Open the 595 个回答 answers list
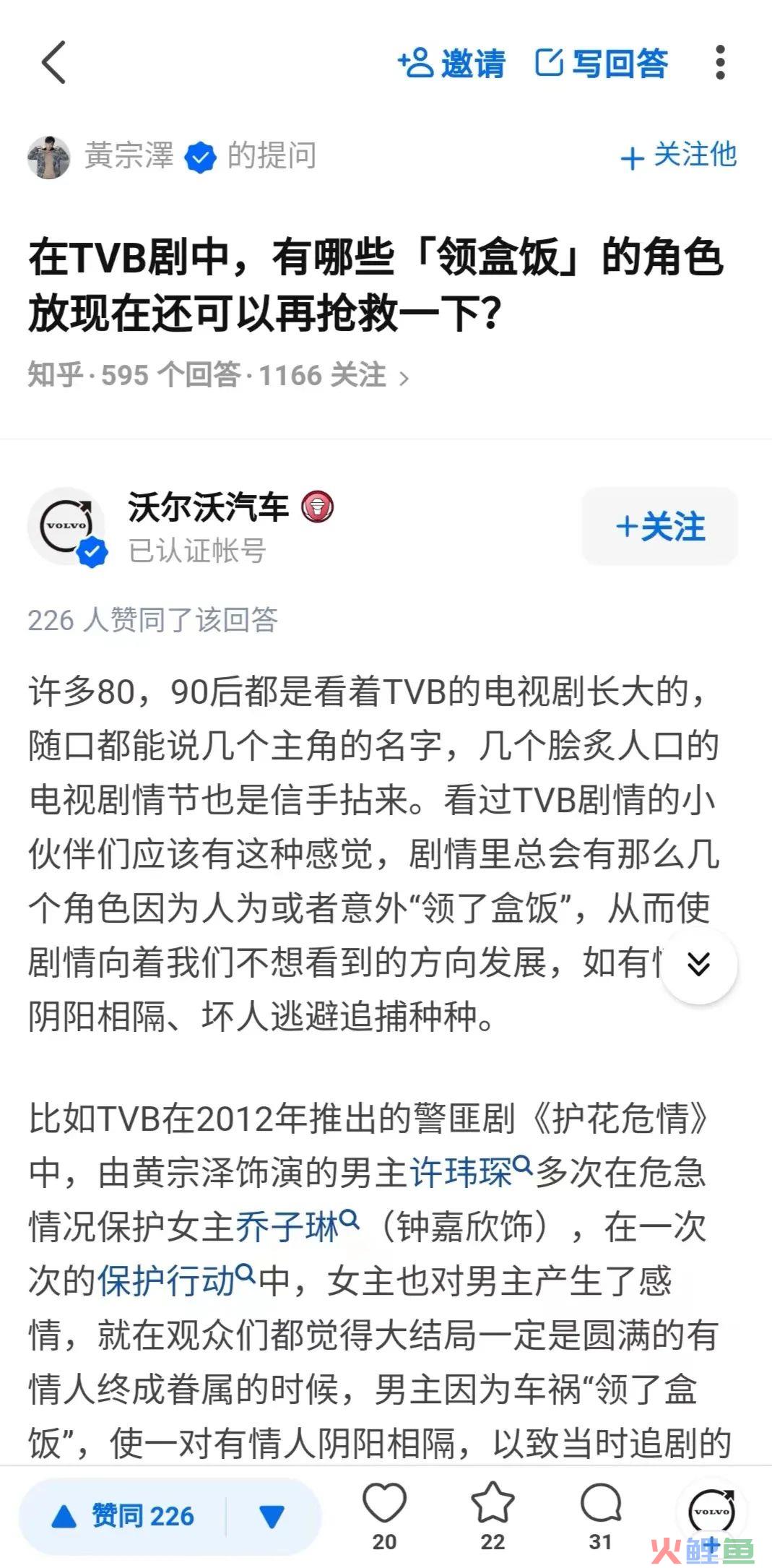 [170, 375]
